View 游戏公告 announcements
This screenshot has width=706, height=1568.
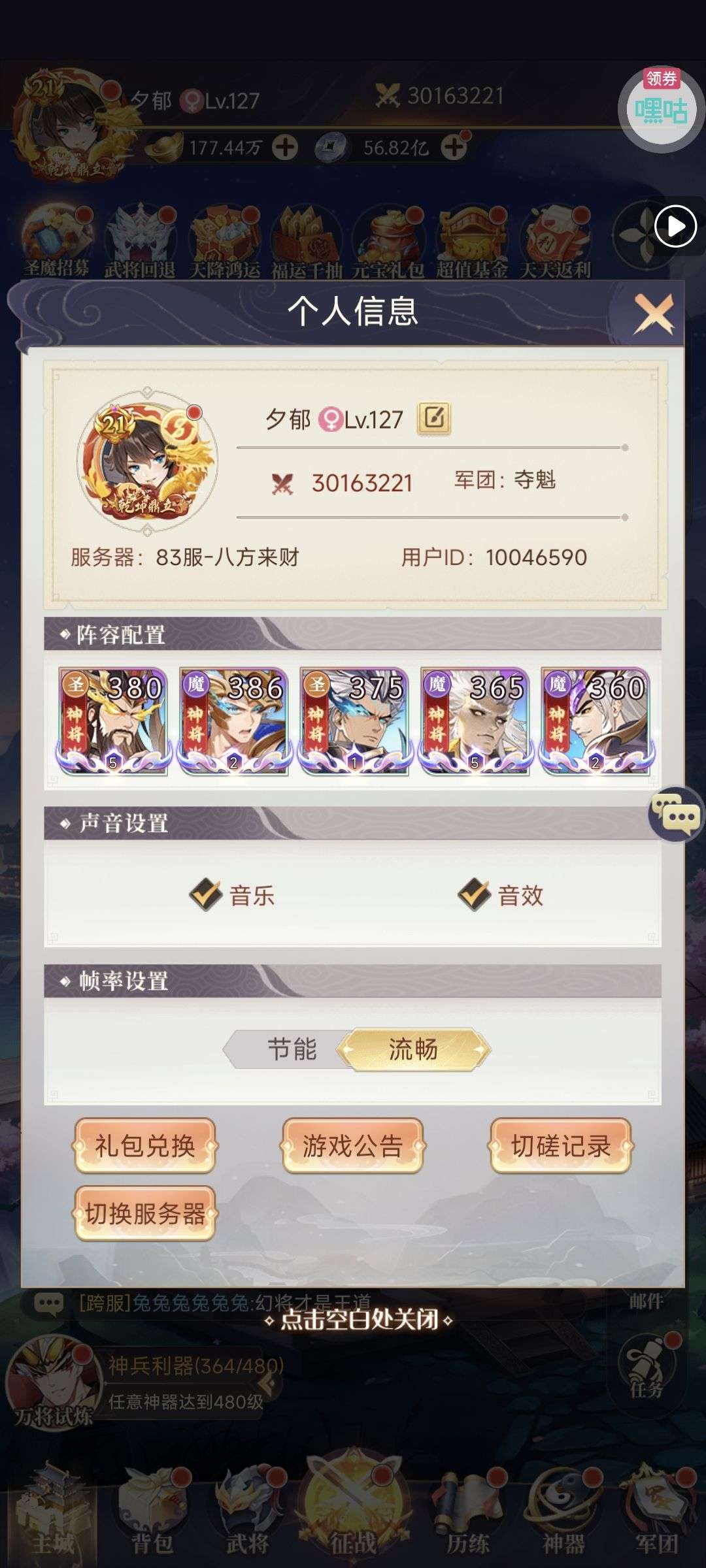click(x=353, y=1145)
